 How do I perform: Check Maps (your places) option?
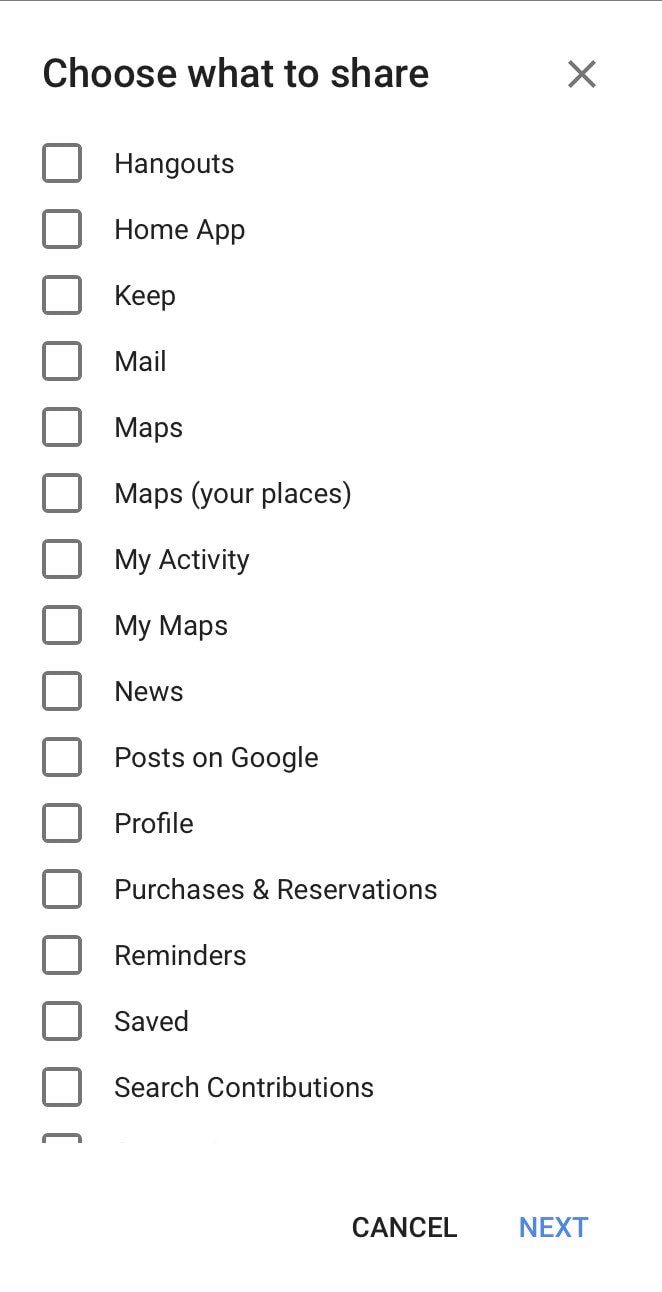coord(62,494)
